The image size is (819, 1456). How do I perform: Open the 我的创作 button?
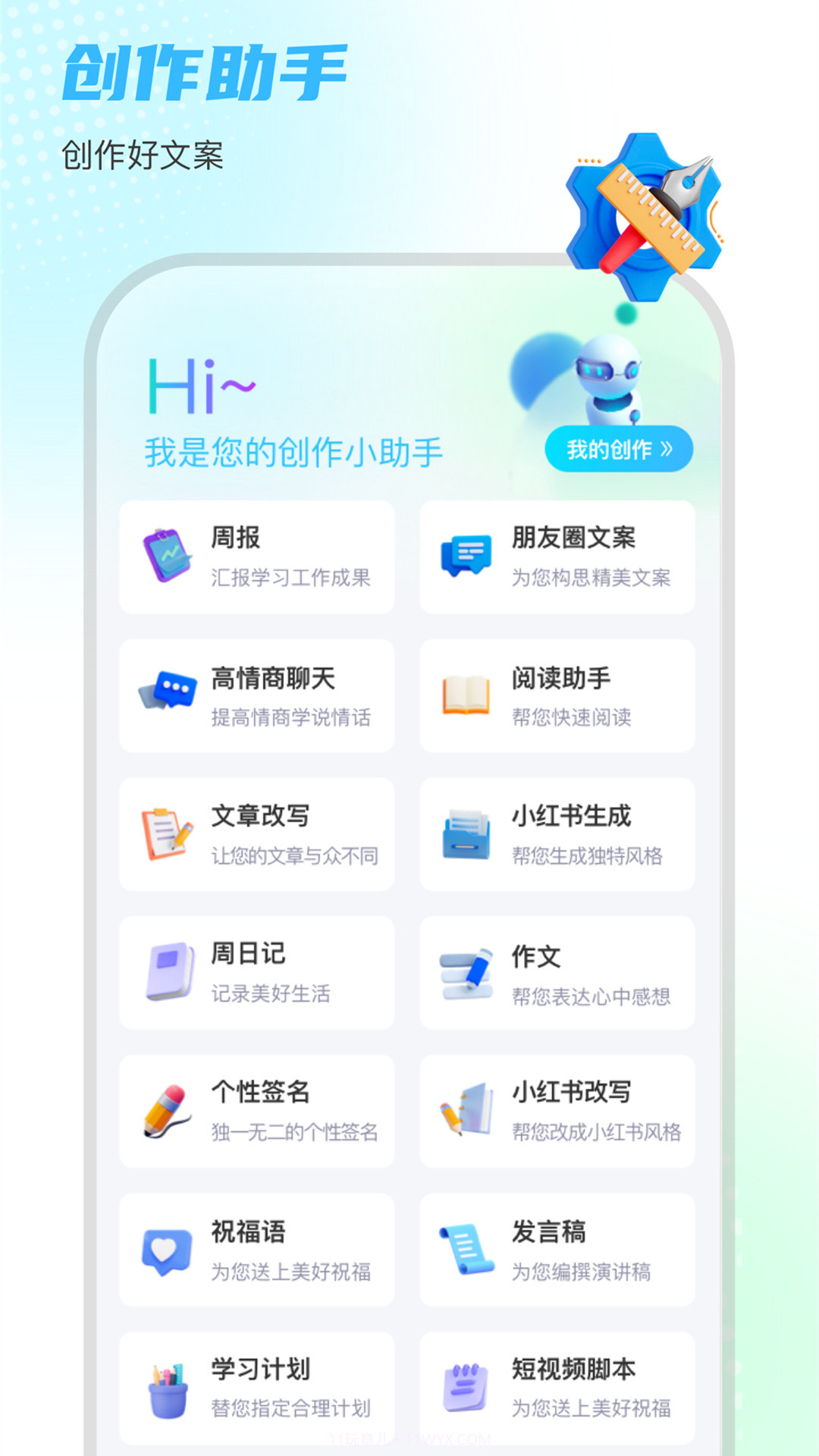619,449
